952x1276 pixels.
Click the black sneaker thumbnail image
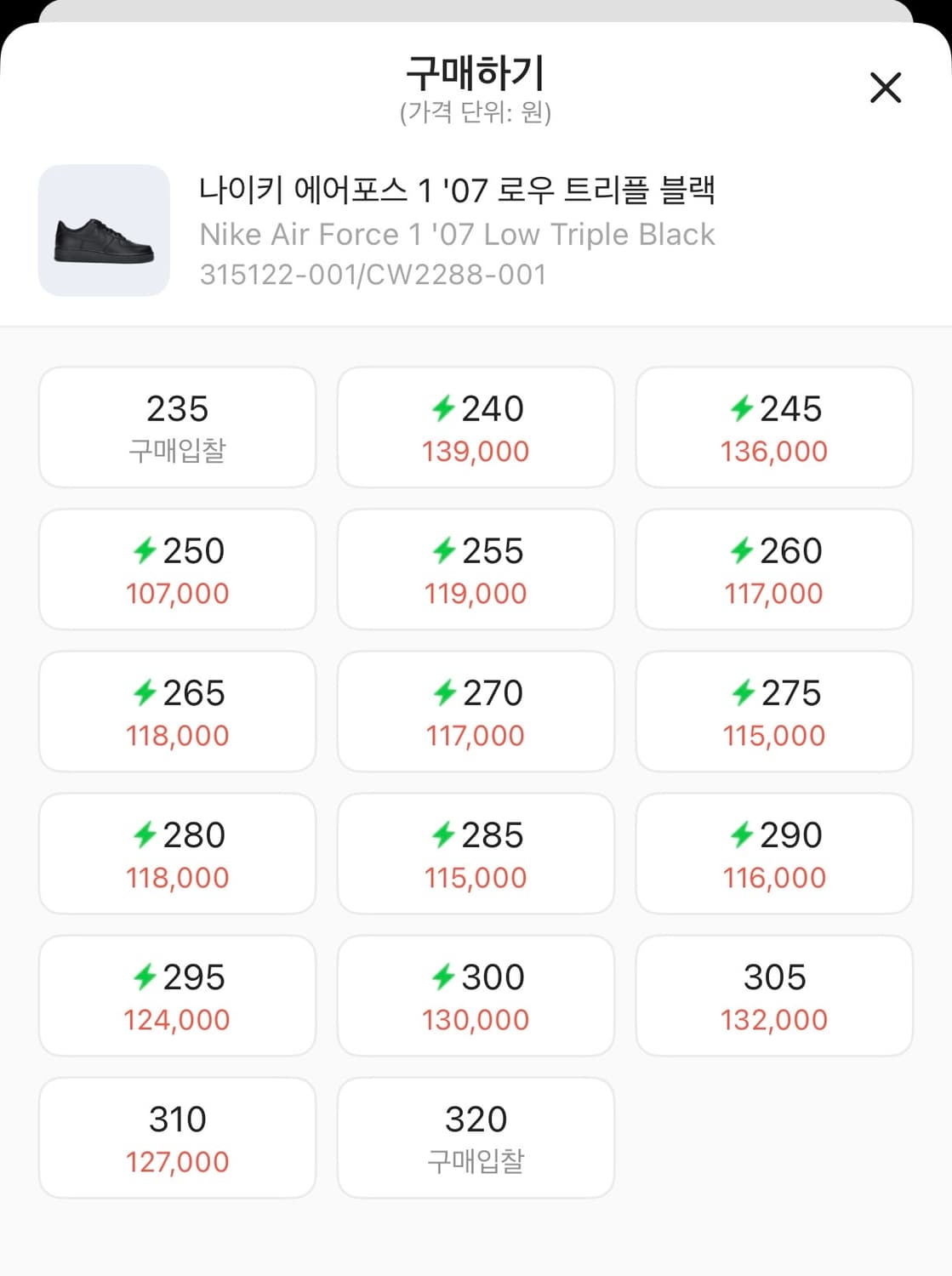click(102, 231)
